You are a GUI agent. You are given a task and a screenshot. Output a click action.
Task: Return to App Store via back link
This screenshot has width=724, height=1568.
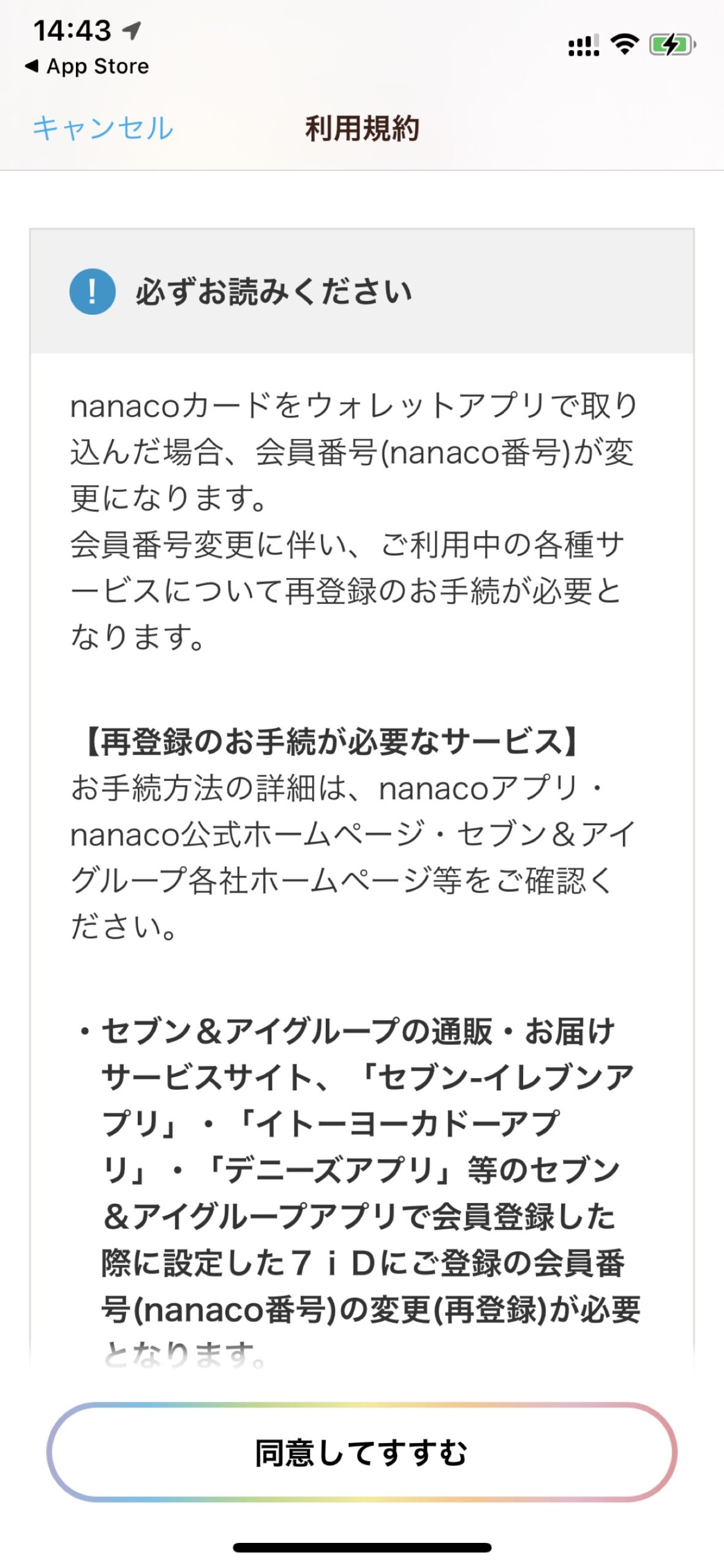[87, 66]
